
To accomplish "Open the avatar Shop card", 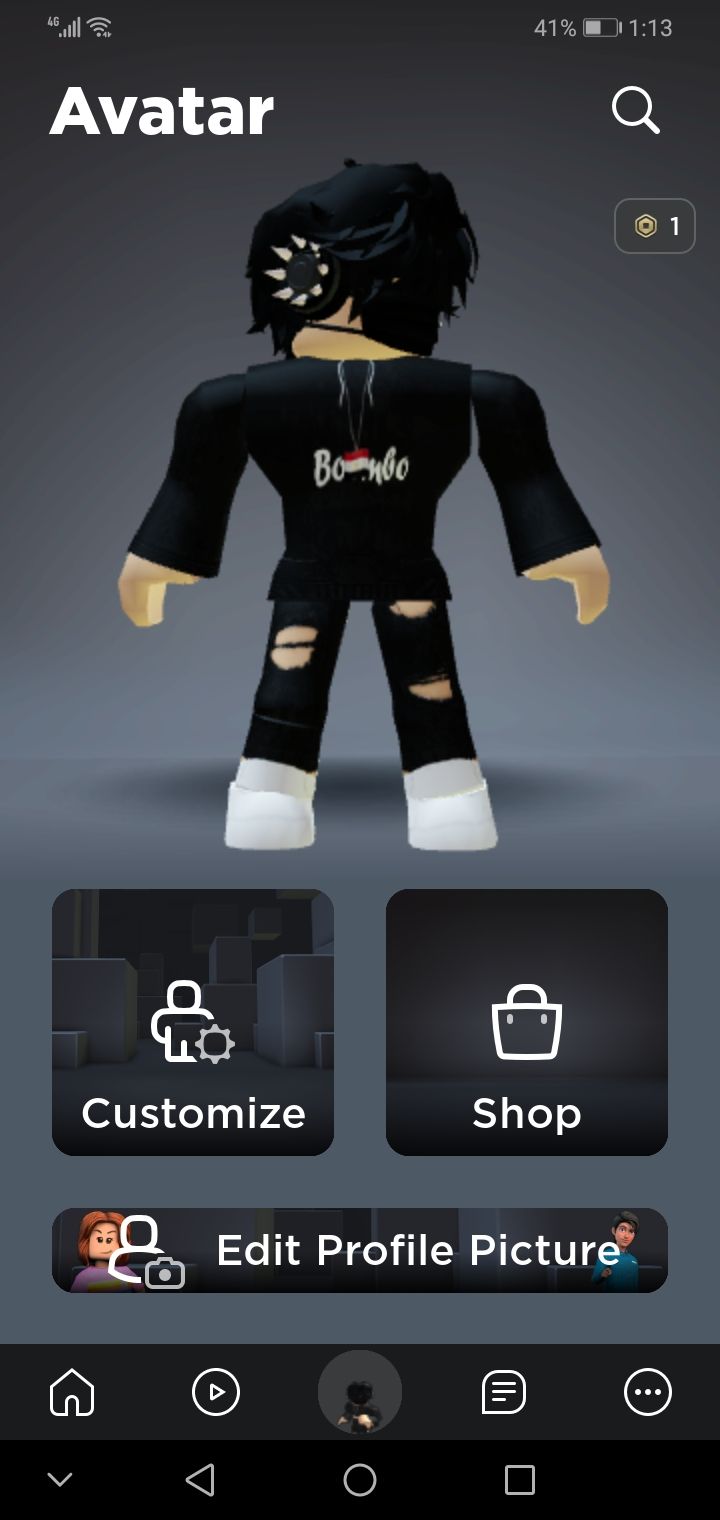I will pos(527,1022).
